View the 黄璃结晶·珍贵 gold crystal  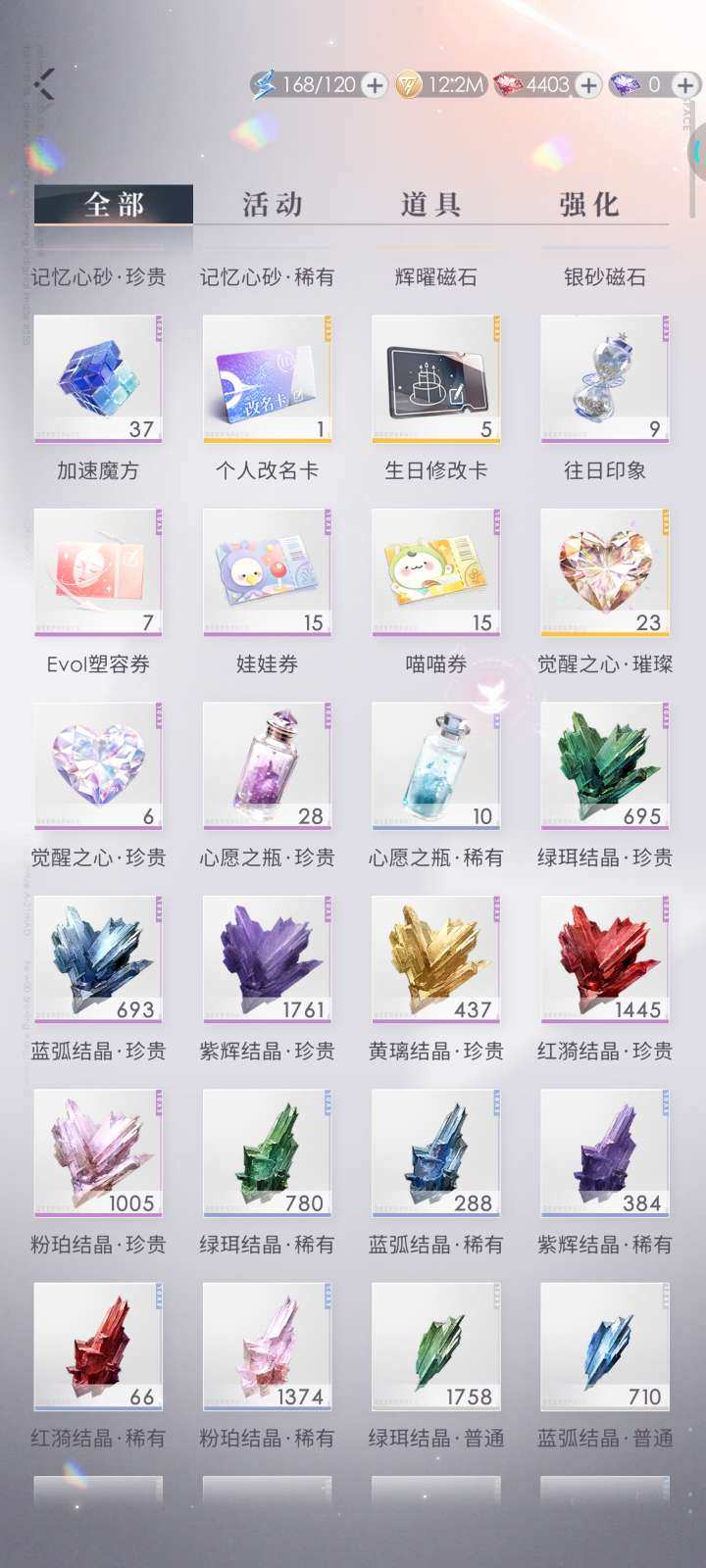click(x=435, y=958)
